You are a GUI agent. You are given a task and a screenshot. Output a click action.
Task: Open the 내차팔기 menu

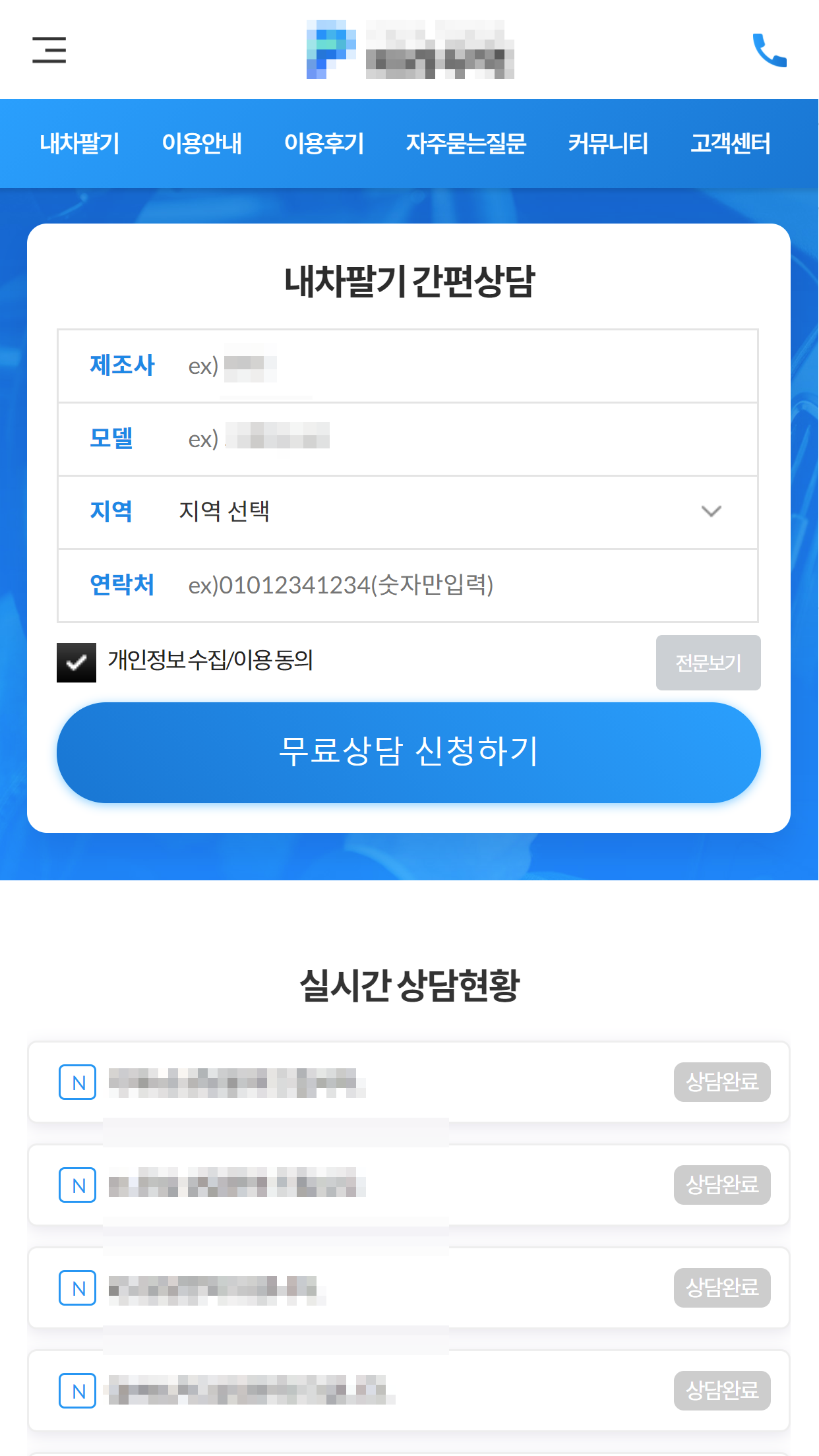click(80, 143)
